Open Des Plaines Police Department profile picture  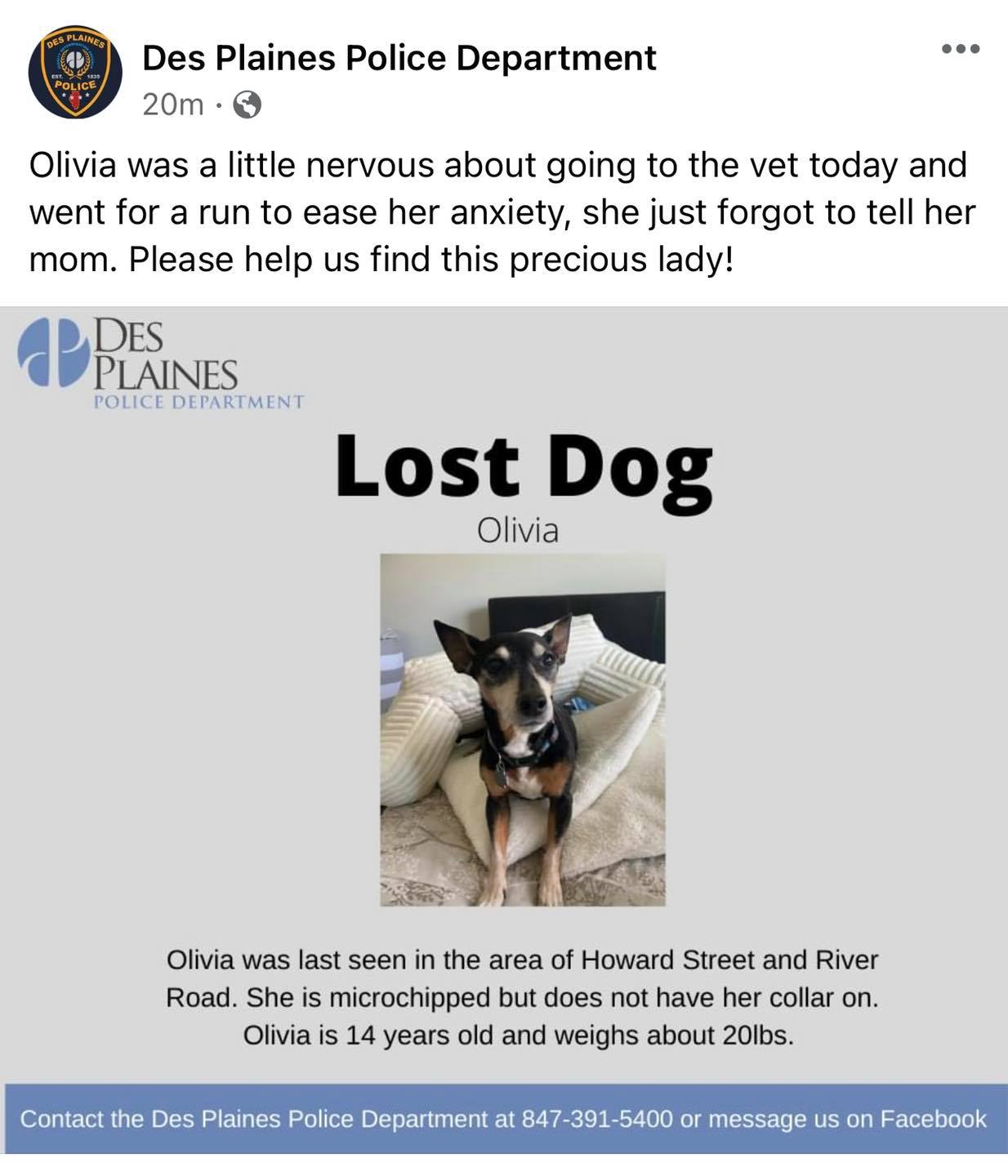(75, 72)
